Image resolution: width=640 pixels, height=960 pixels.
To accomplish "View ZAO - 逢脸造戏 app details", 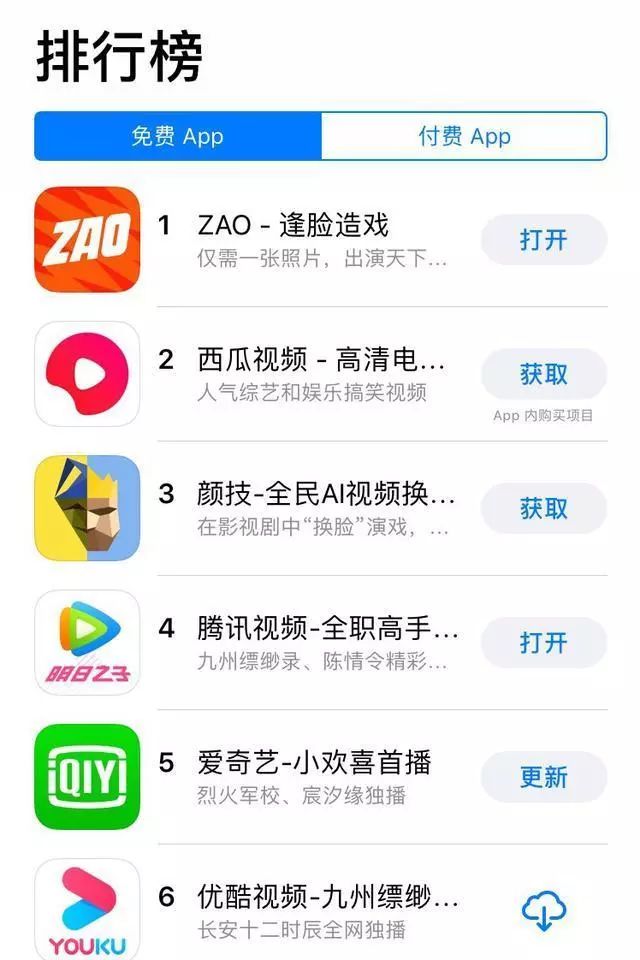I will pos(293,225).
